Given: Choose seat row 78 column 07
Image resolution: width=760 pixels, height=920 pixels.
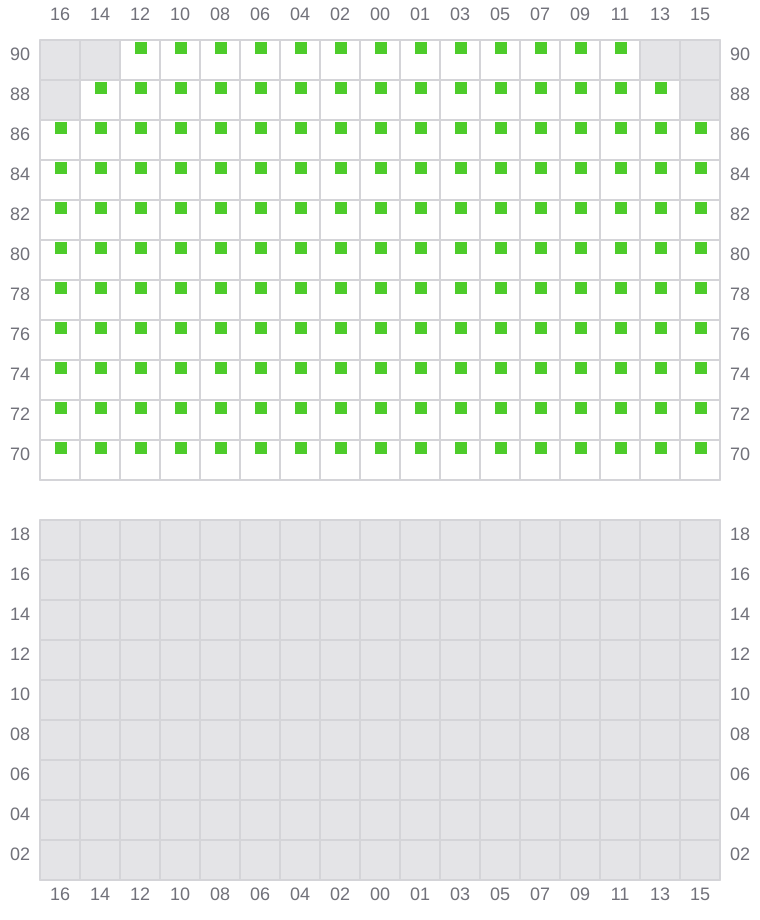Looking at the screenshot, I should (x=541, y=288).
